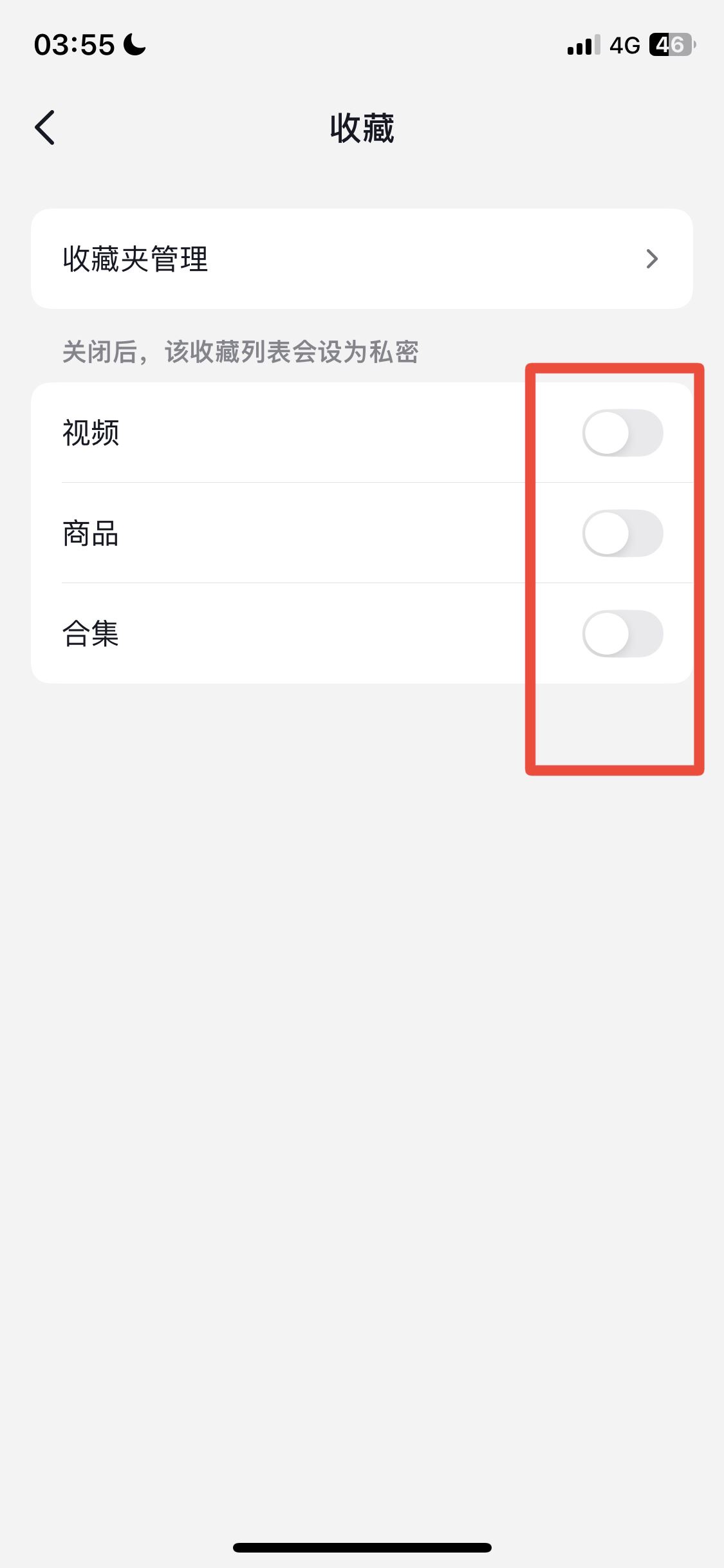Select the 收藏 page title

click(362, 127)
